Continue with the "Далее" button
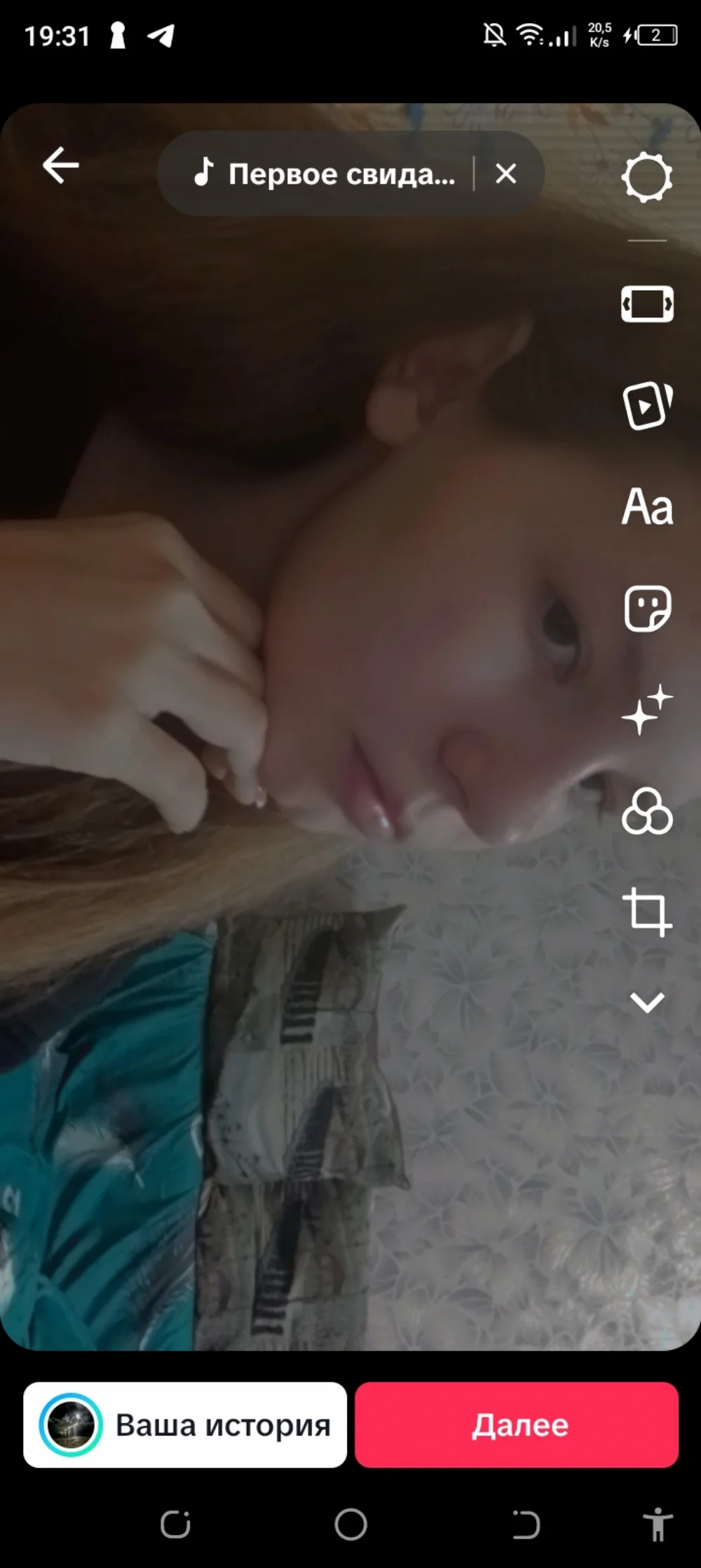Viewport: 701px width, 1568px height. [x=517, y=1425]
